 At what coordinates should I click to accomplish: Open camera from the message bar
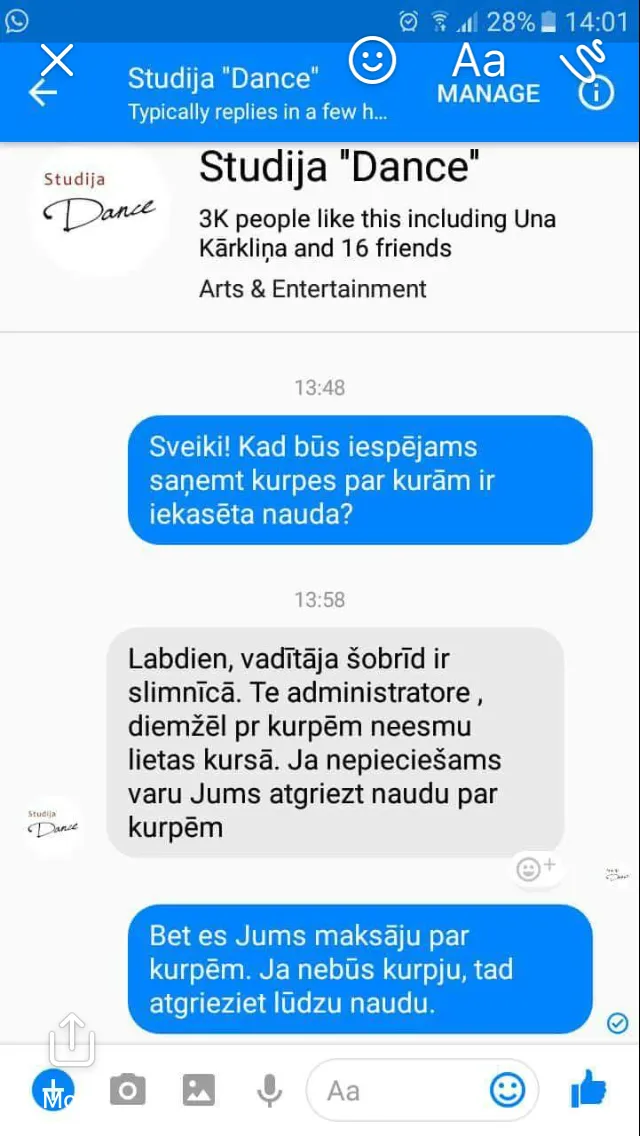(128, 1090)
